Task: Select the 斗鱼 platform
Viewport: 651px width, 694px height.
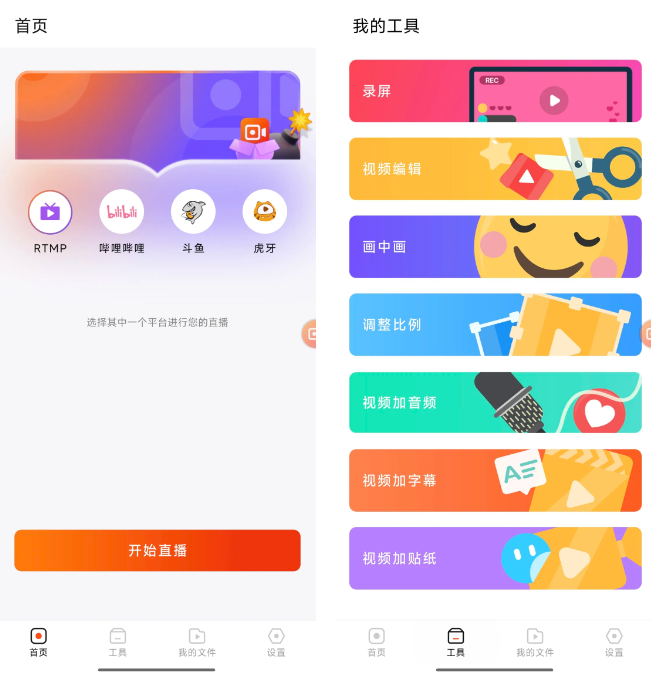Action: click(x=193, y=212)
